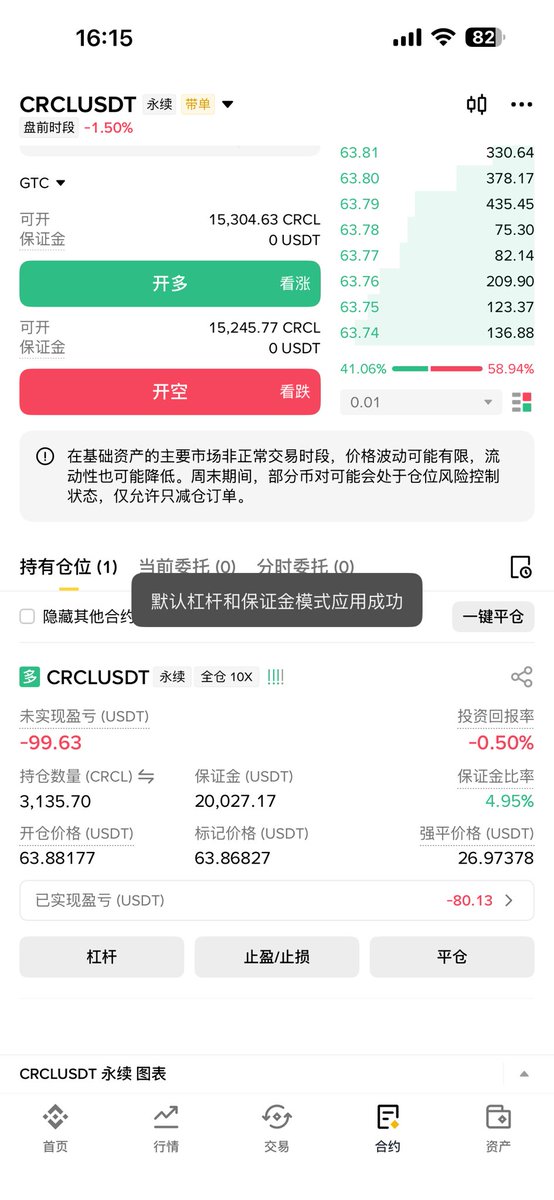Tap the red 开空 short button
The width and height of the screenshot is (554, 1200).
coord(170,392)
